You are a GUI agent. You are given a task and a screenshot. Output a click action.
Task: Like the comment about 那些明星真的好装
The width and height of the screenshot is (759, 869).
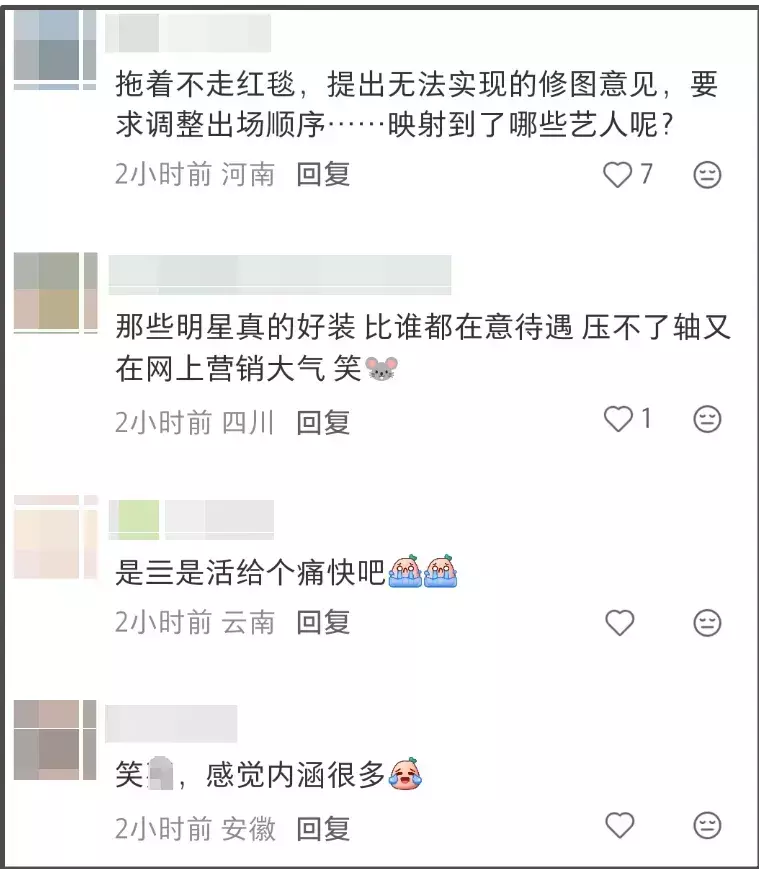point(620,420)
